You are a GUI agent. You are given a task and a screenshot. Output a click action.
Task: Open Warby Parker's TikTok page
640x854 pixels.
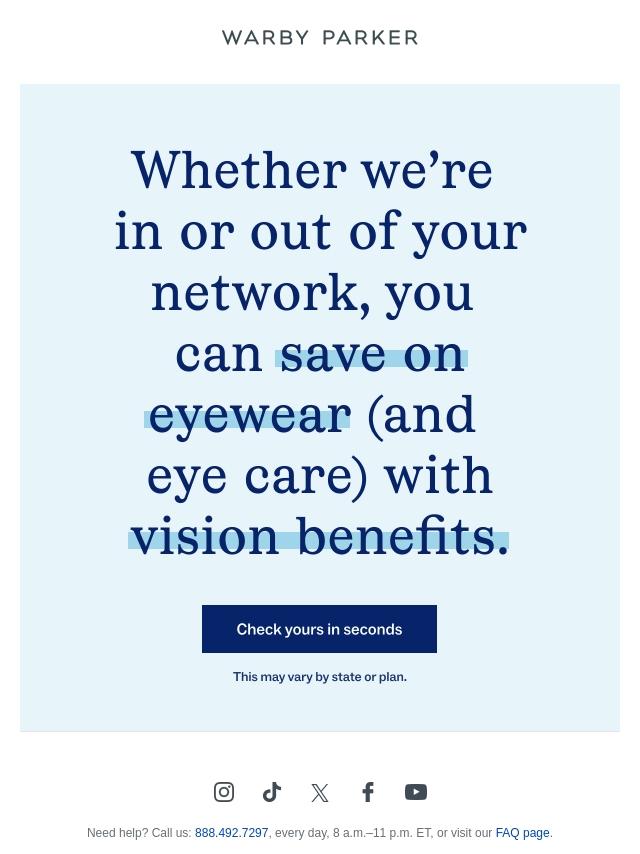272,792
